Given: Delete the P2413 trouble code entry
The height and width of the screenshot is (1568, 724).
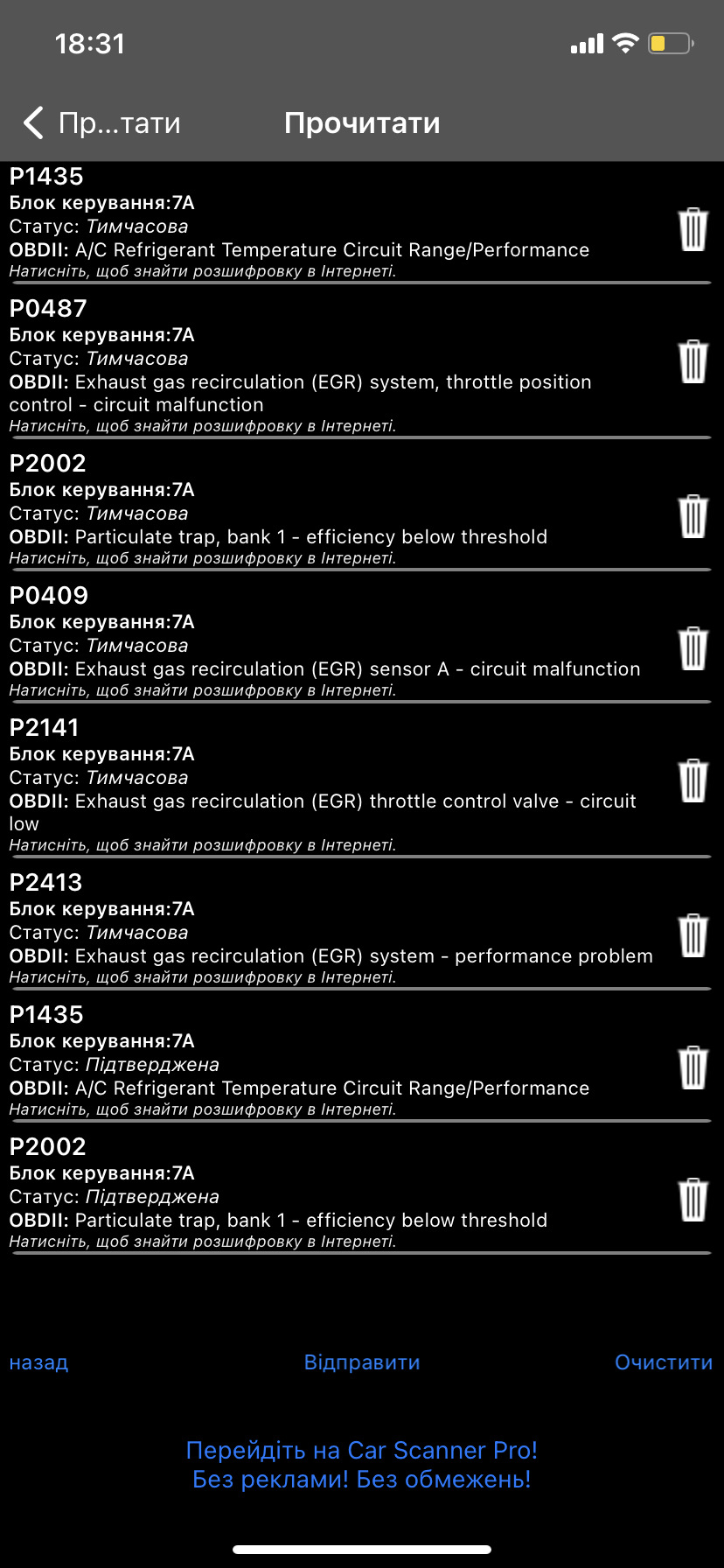Looking at the screenshot, I should coord(693,935).
